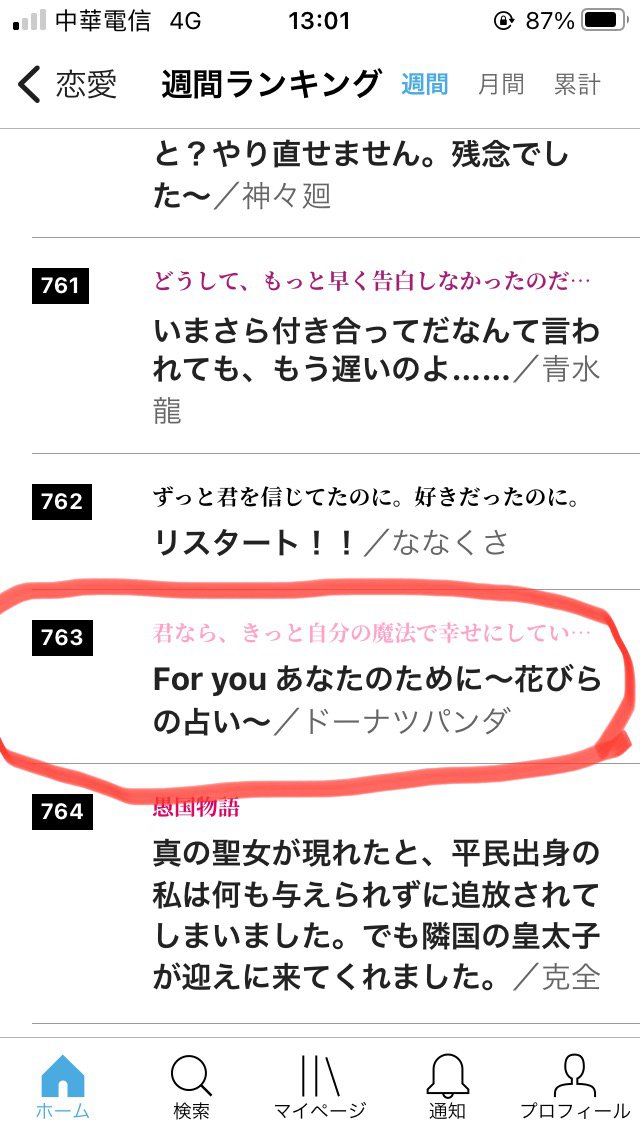Select the プロフィール tab
The image size is (640, 1136).
[x=573, y=1086]
